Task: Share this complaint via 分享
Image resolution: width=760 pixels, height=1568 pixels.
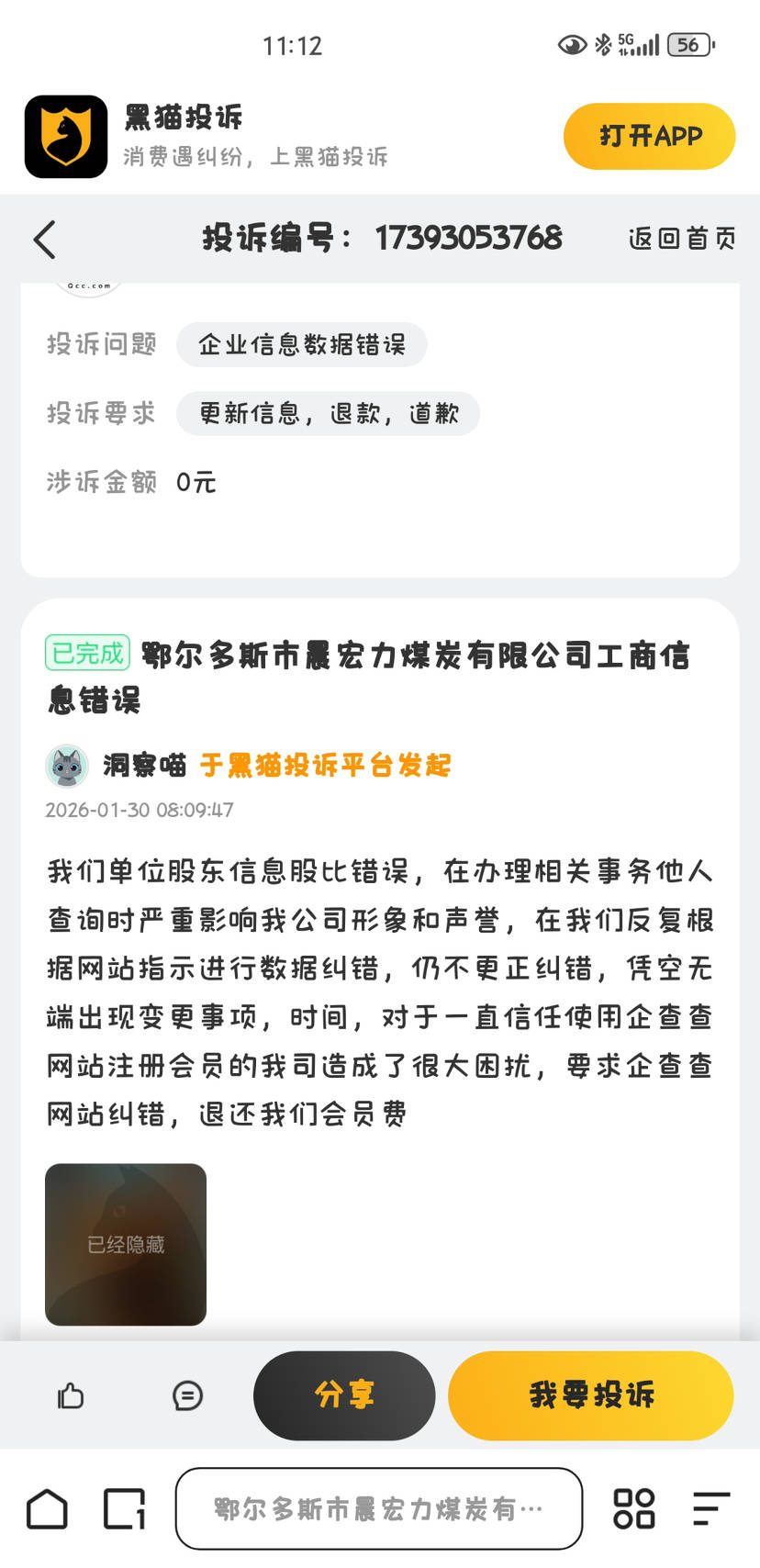Action: [x=344, y=1395]
